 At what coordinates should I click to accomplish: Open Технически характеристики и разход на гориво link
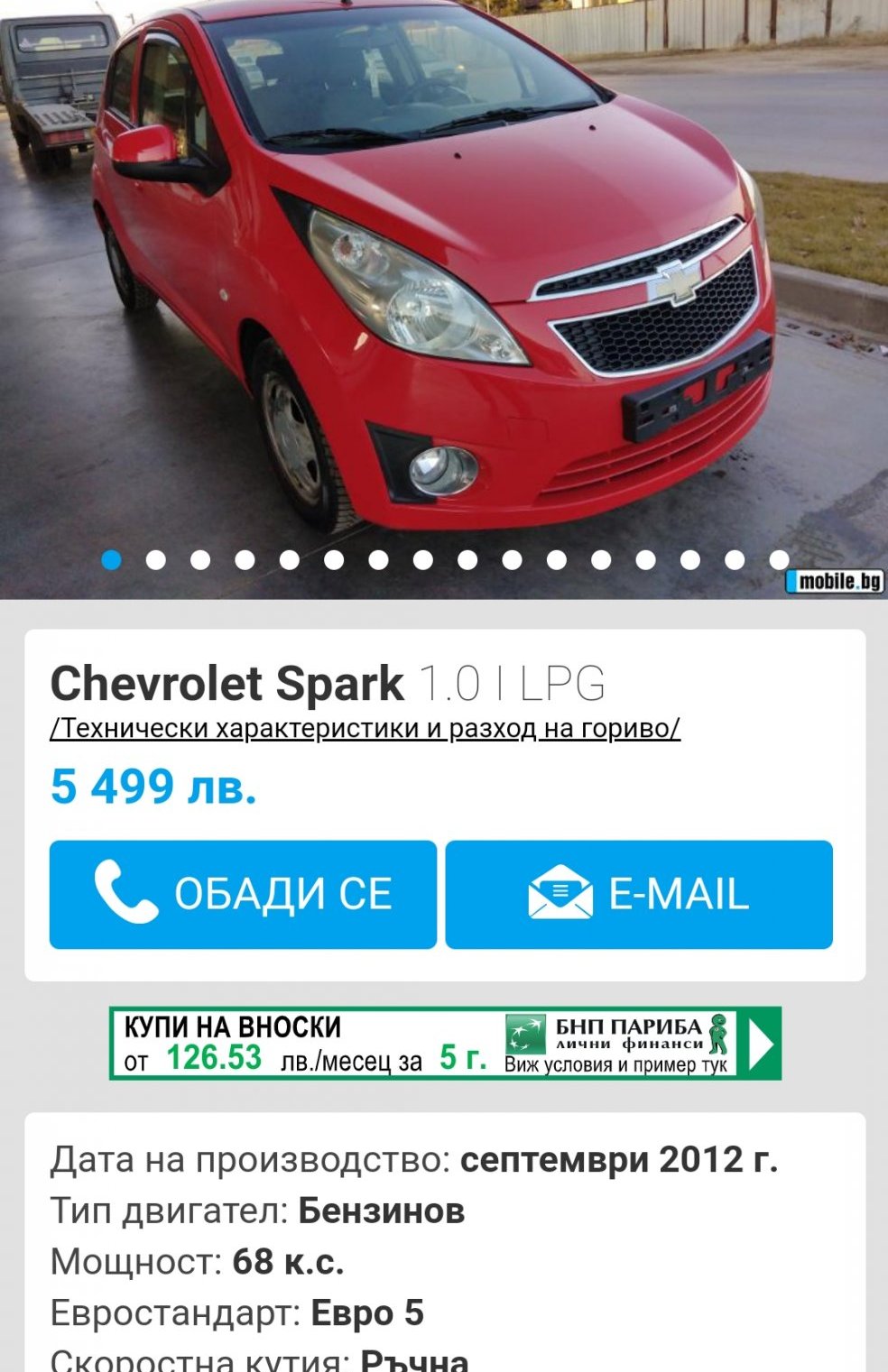click(x=365, y=728)
